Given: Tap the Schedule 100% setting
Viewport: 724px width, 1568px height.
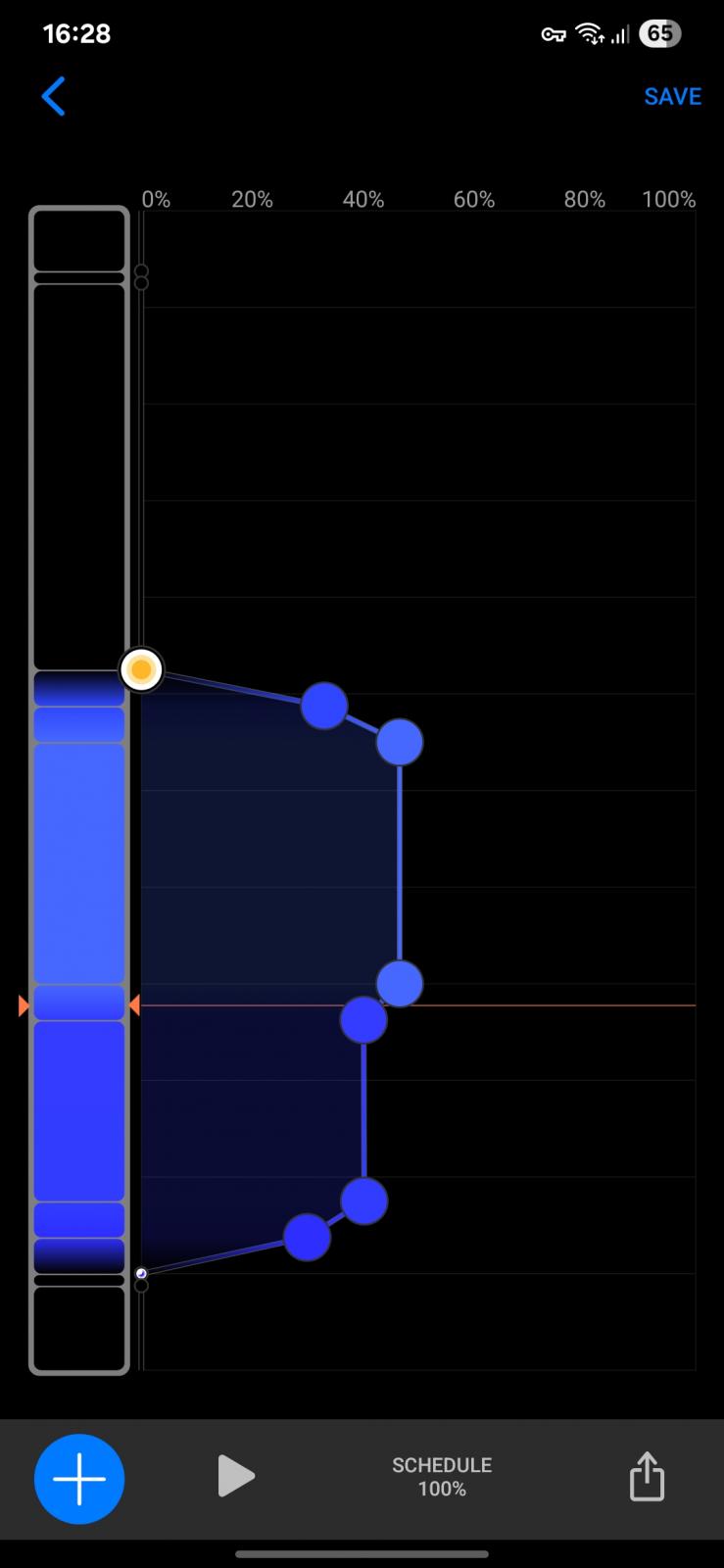Looking at the screenshot, I should (442, 1477).
